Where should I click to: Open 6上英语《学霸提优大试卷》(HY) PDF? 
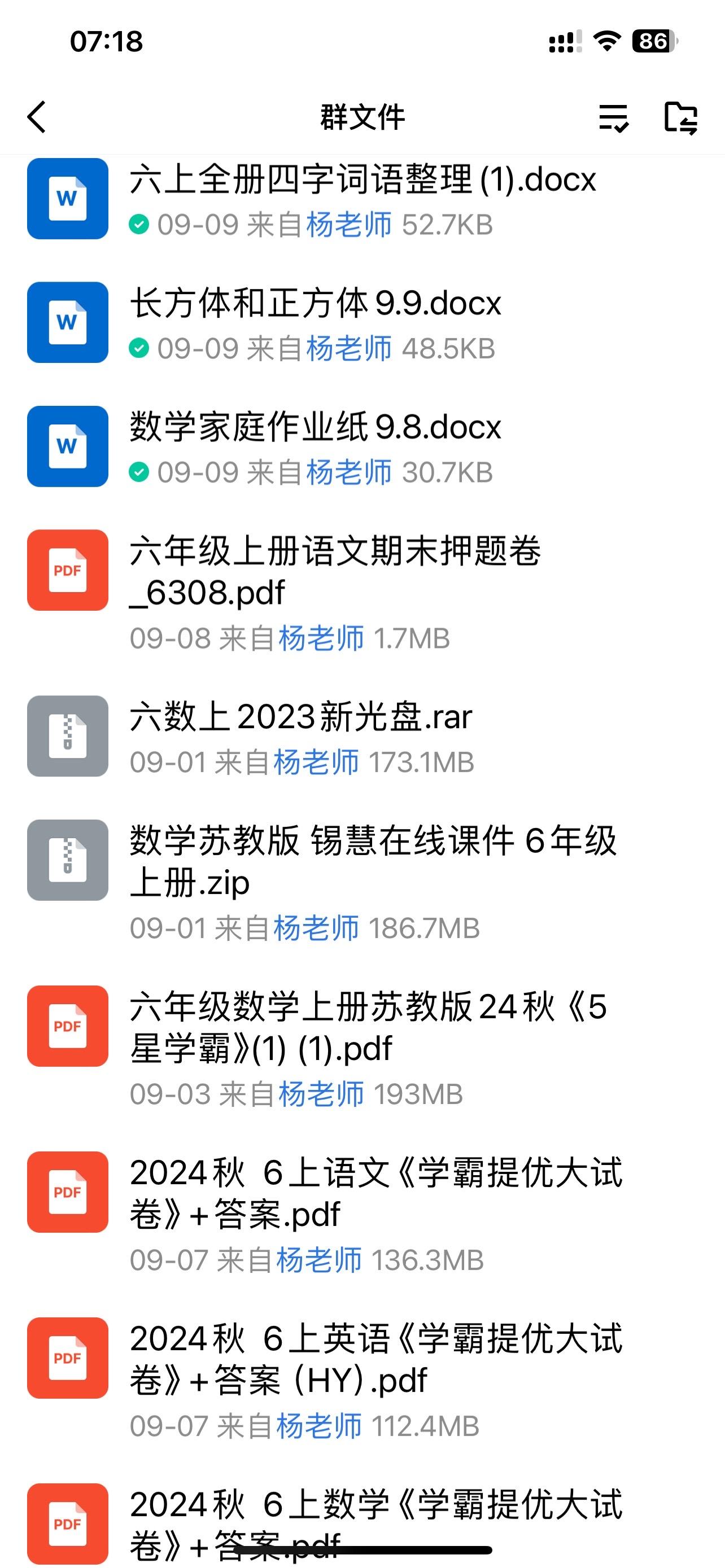362,1379
